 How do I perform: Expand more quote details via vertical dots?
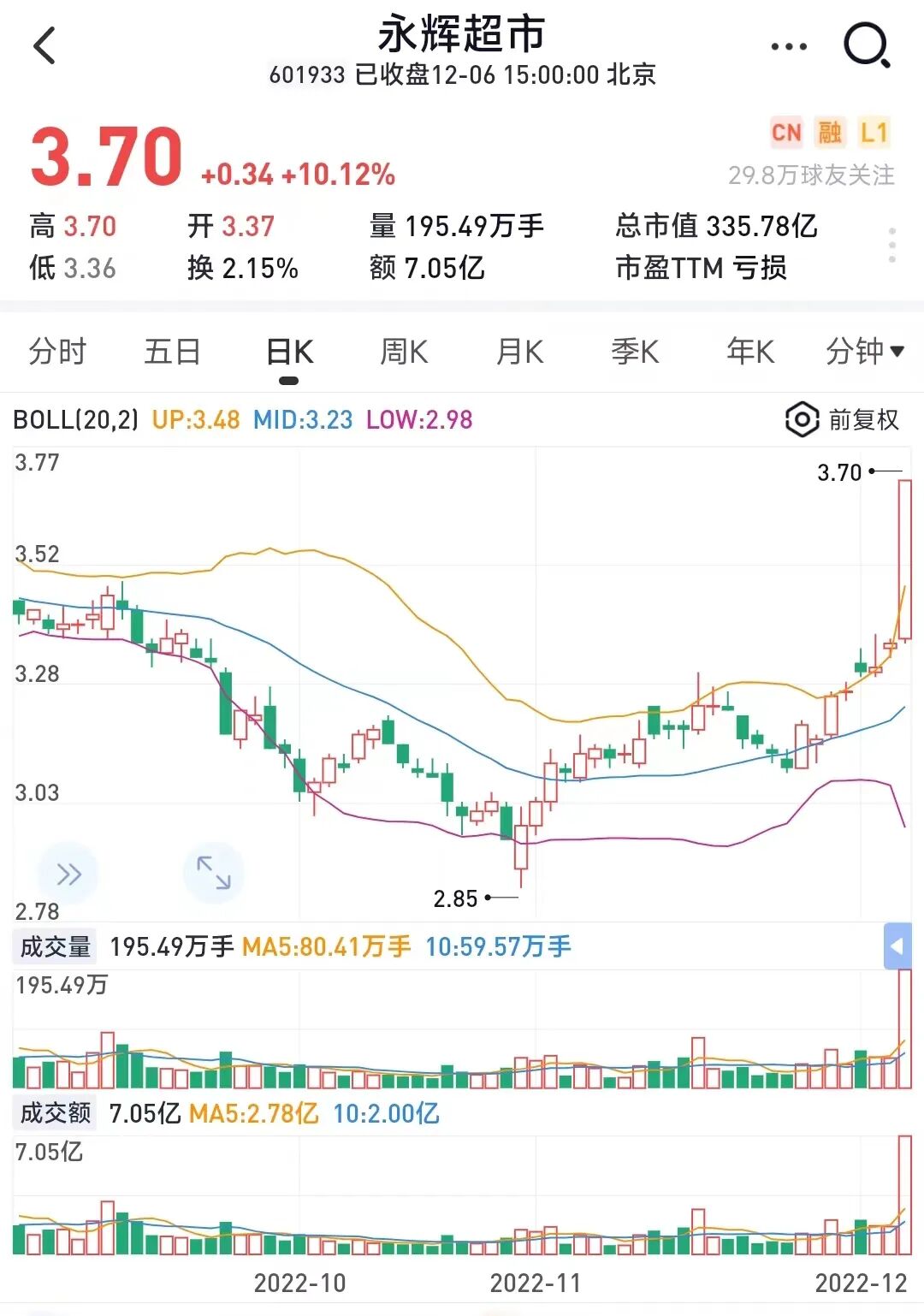pyautogui.click(x=891, y=246)
